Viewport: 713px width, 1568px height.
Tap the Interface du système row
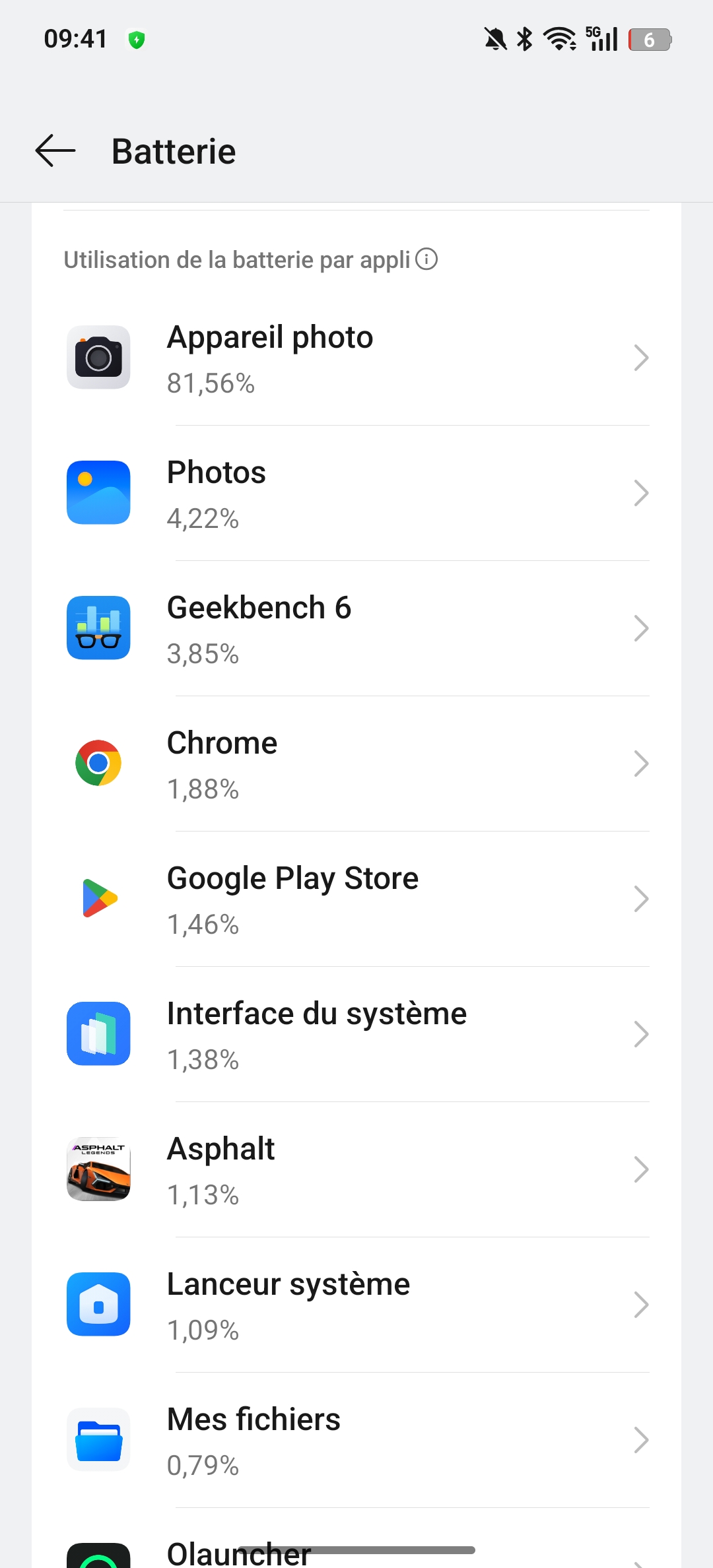coord(356,1034)
